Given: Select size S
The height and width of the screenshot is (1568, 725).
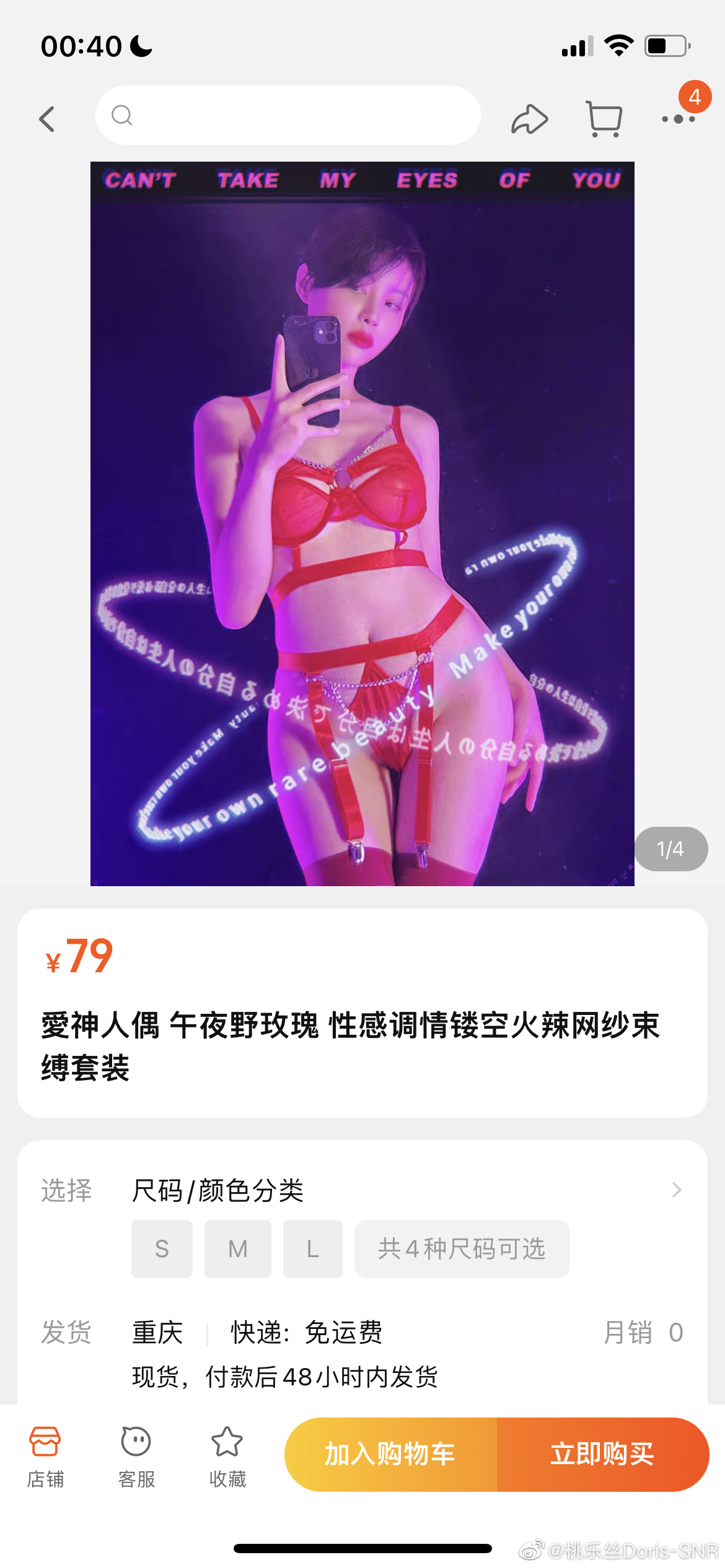Looking at the screenshot, I should pos(162,1248).
